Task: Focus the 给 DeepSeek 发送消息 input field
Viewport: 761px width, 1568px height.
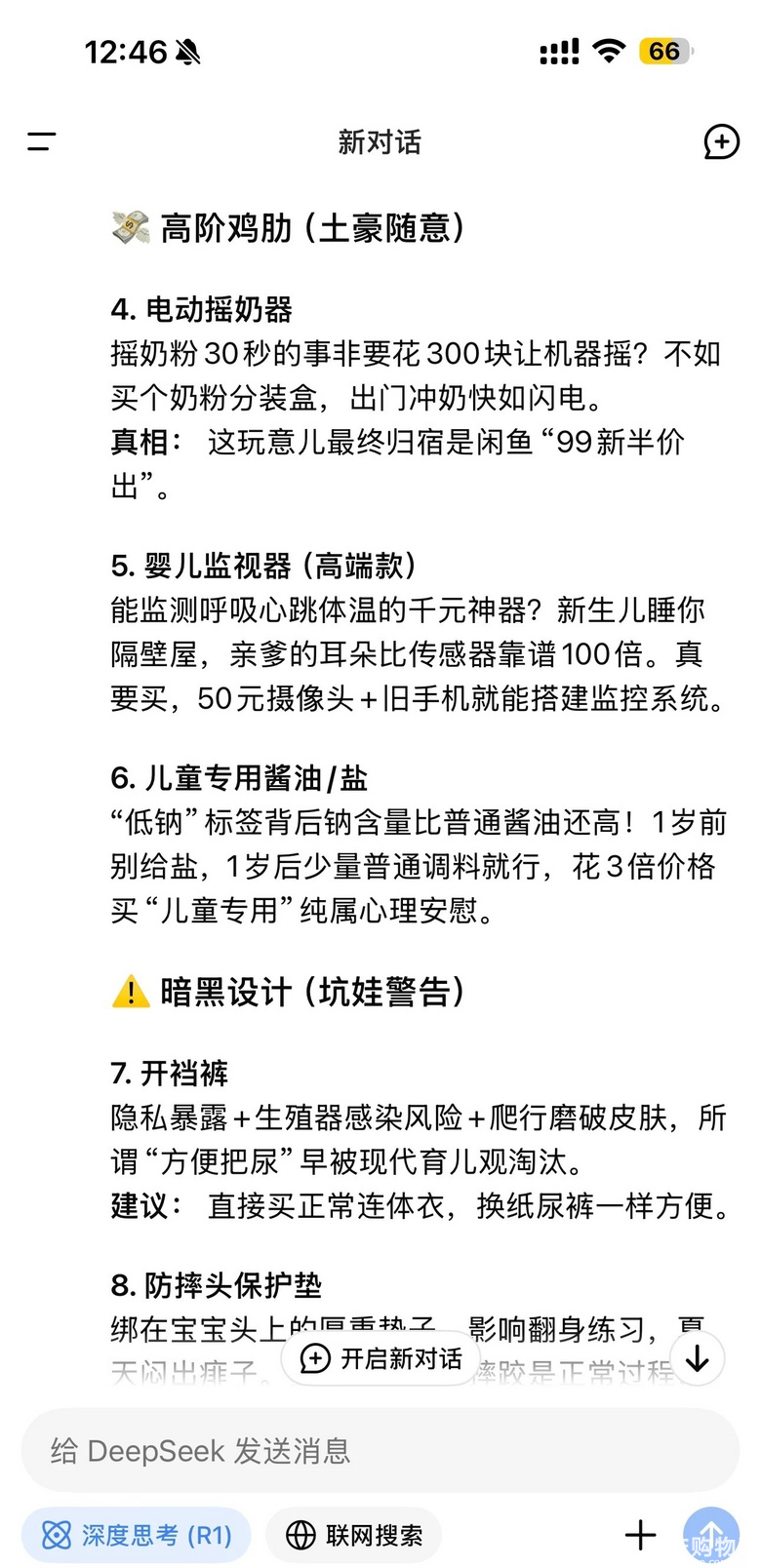Action: (x=380, y=1451)
